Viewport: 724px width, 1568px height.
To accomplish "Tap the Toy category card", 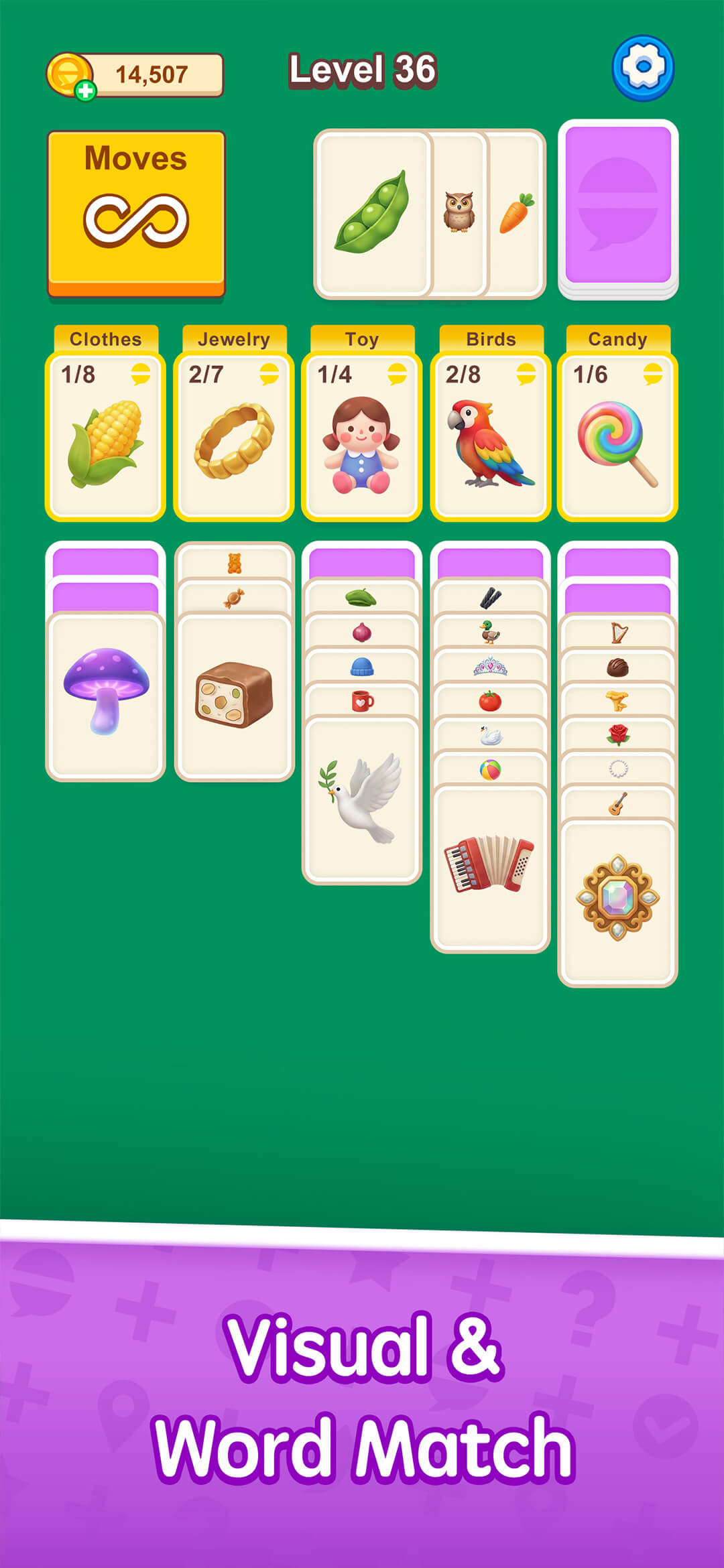I will pyautogui.click(x=362, y=436).
